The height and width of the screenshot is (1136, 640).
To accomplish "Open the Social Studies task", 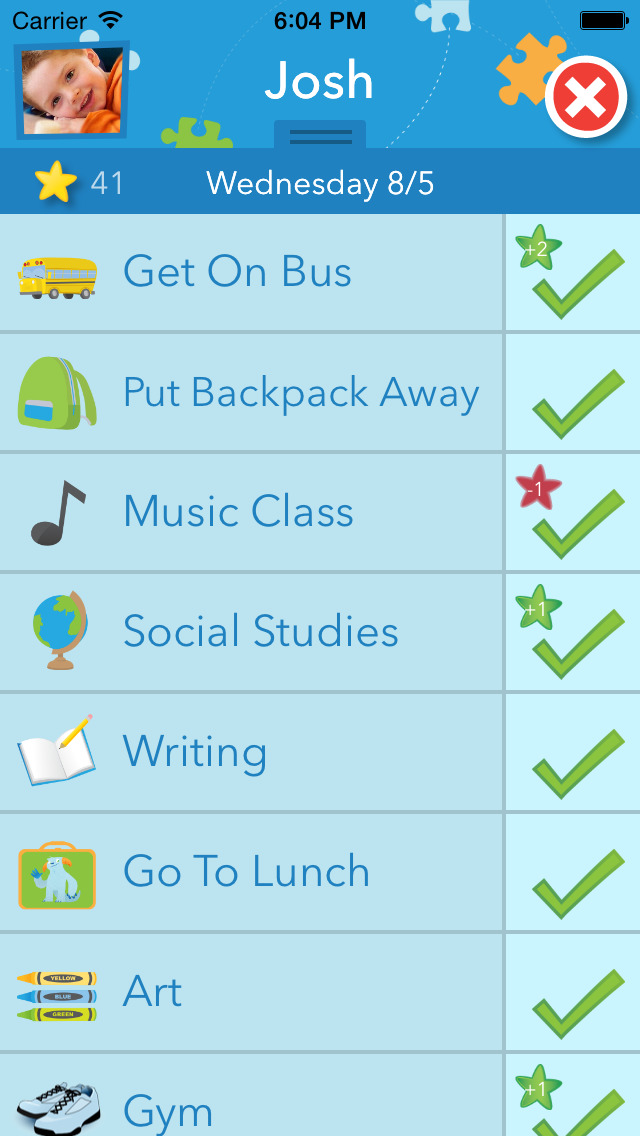I will tap(252, 632).
